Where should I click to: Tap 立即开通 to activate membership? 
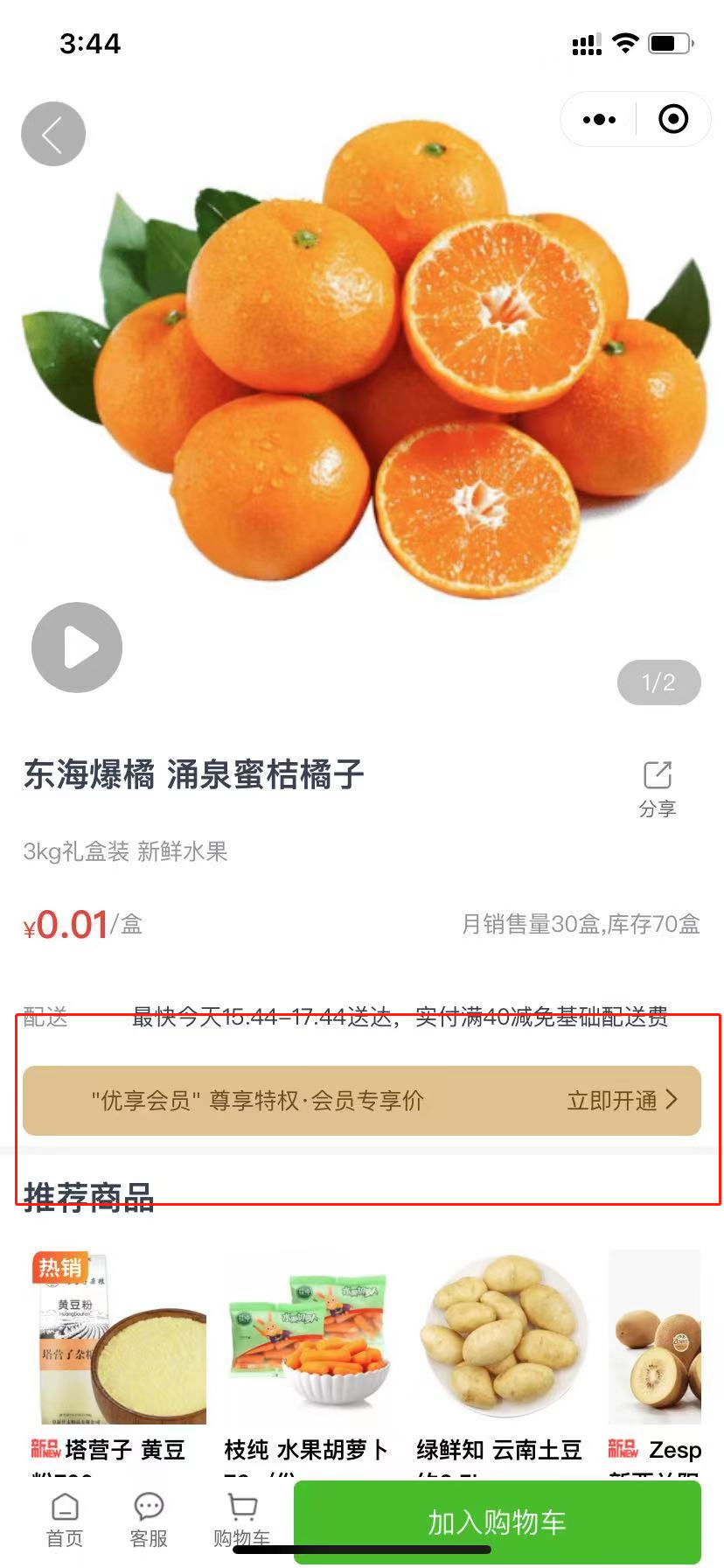pos(622,1101)
